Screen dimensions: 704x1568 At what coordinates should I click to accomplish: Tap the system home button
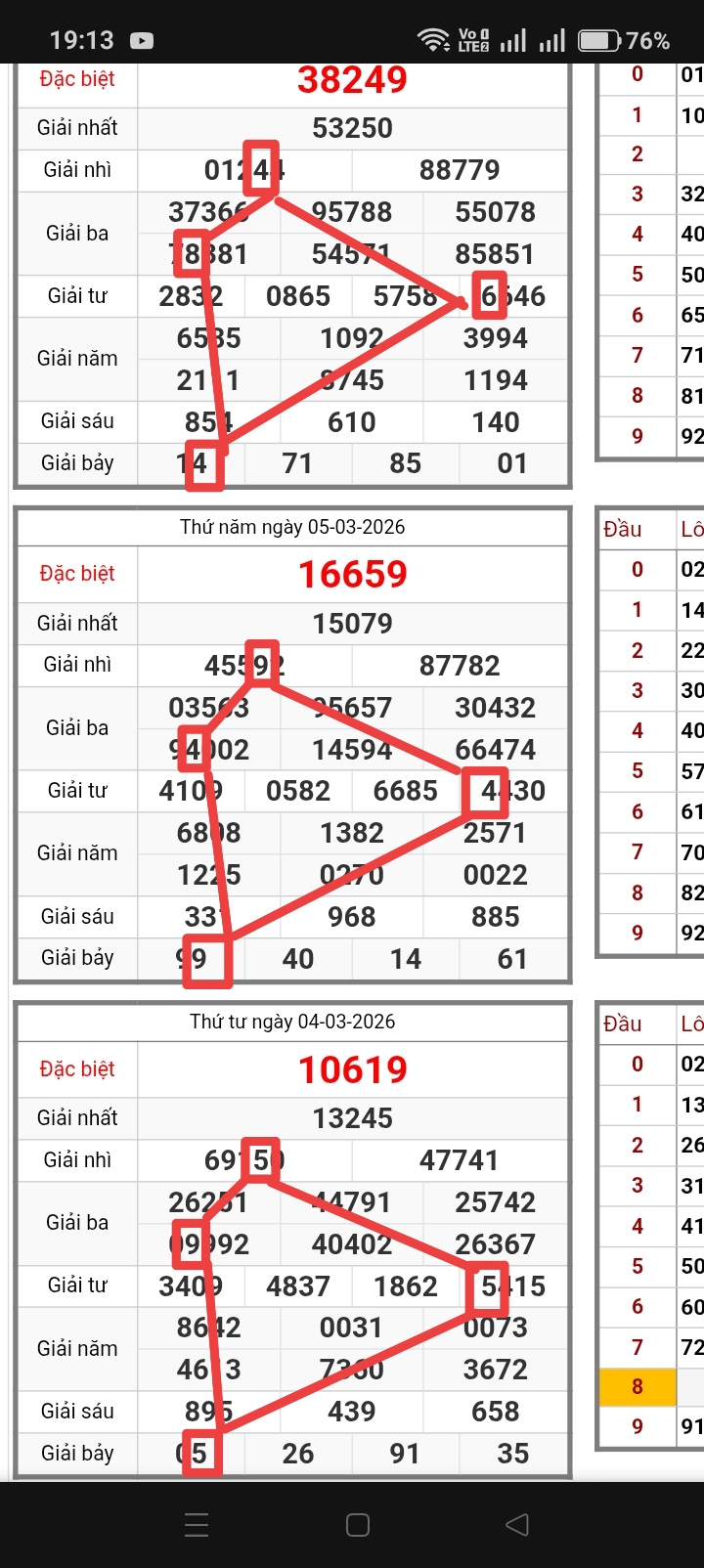pos(358,1524)
